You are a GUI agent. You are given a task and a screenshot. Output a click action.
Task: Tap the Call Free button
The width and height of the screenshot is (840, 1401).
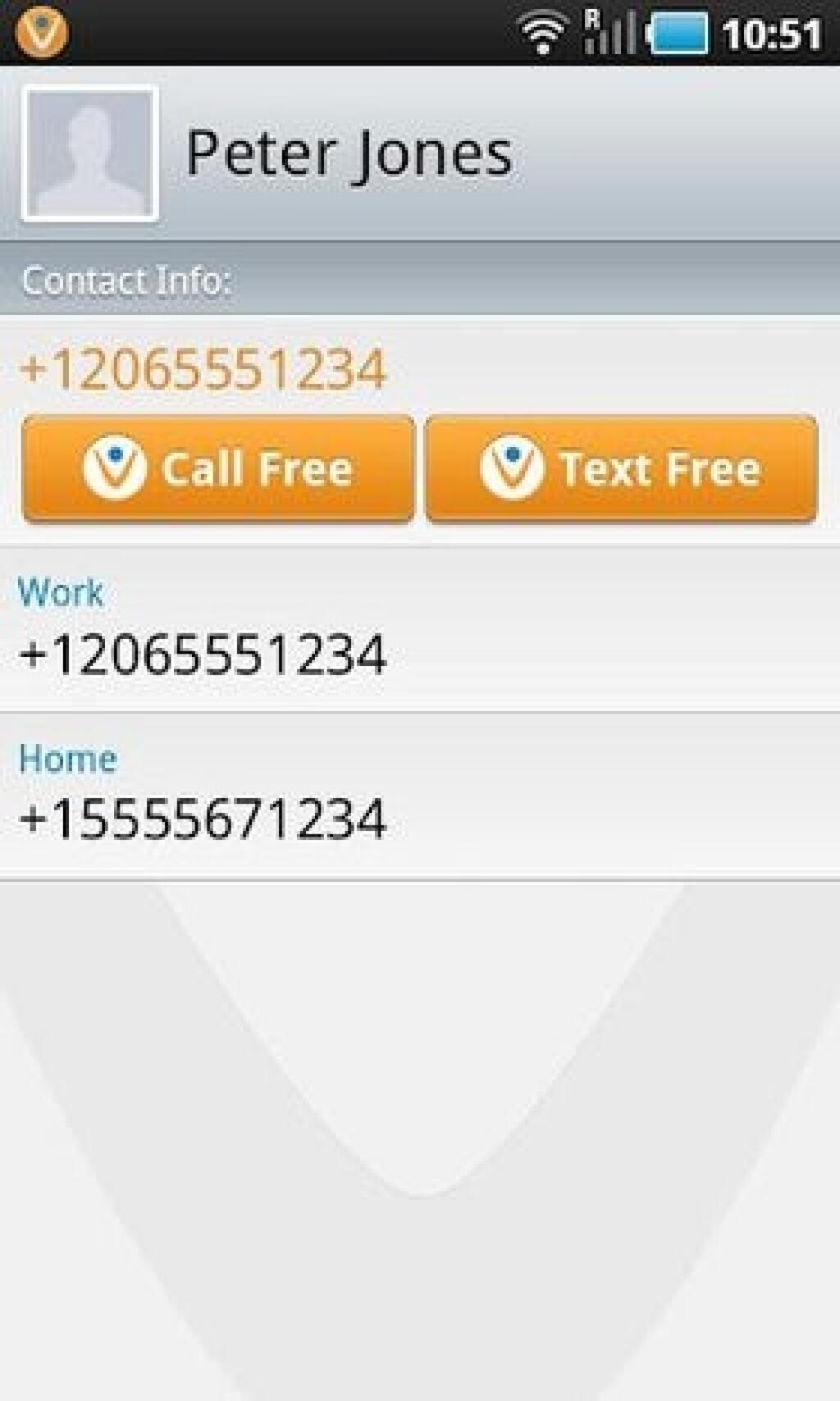218,468
